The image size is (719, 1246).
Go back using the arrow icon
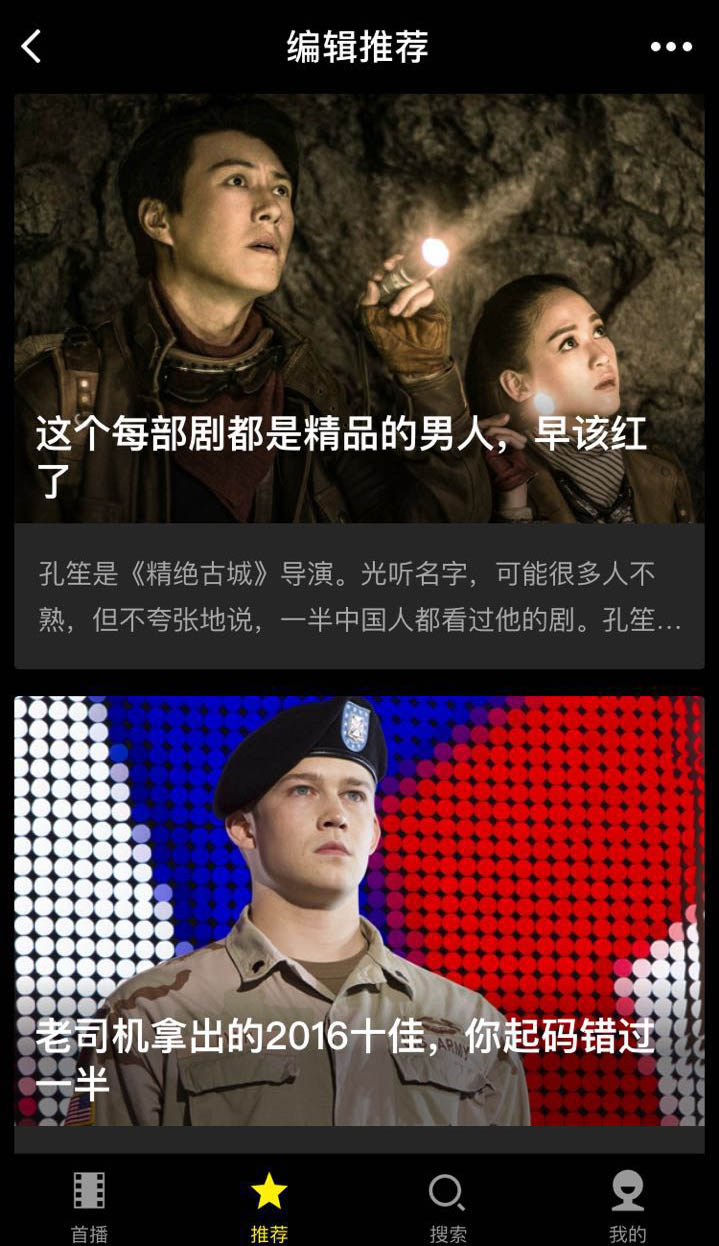[32, 46]
